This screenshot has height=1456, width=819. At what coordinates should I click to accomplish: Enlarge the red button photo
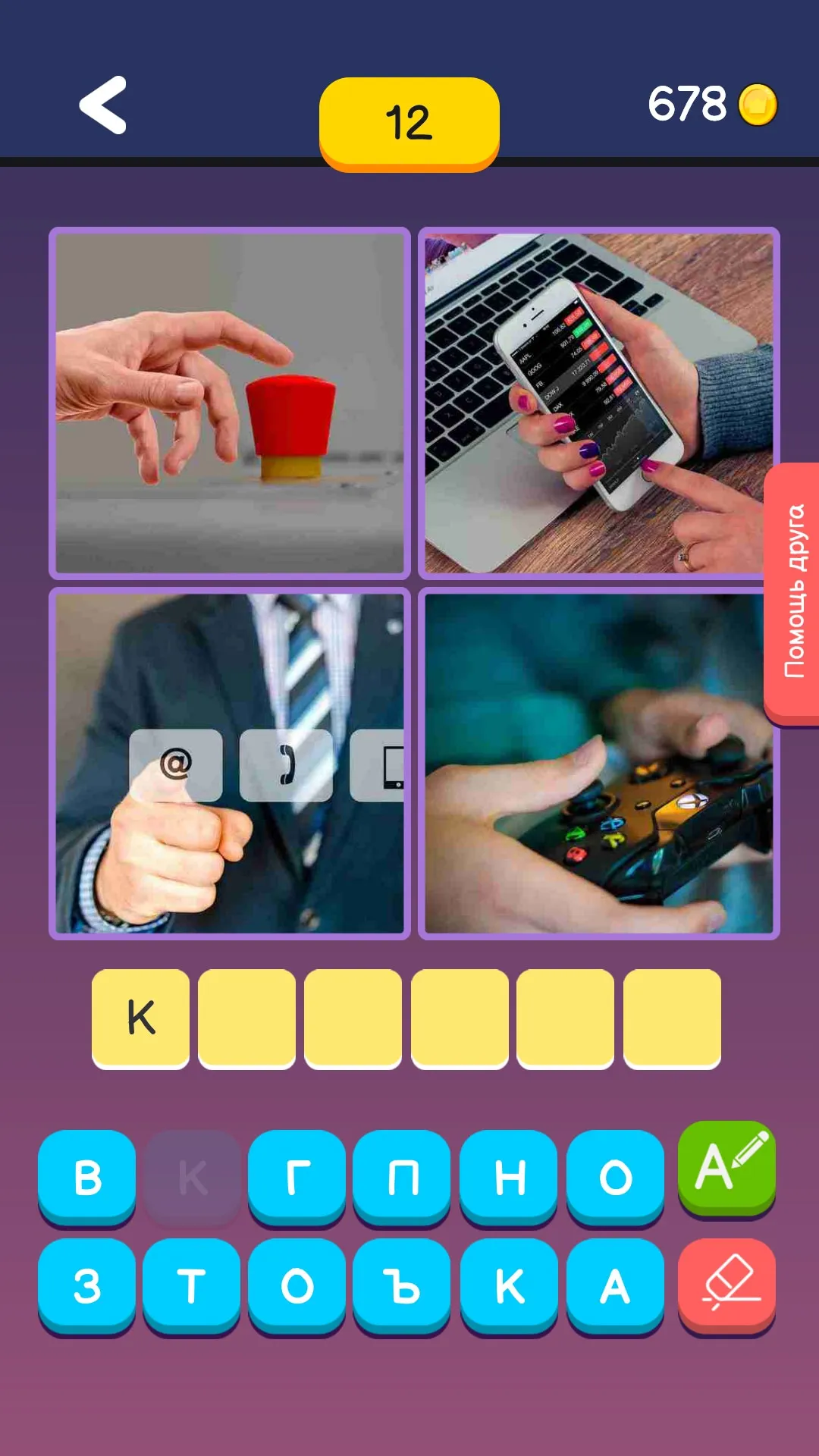230,403
